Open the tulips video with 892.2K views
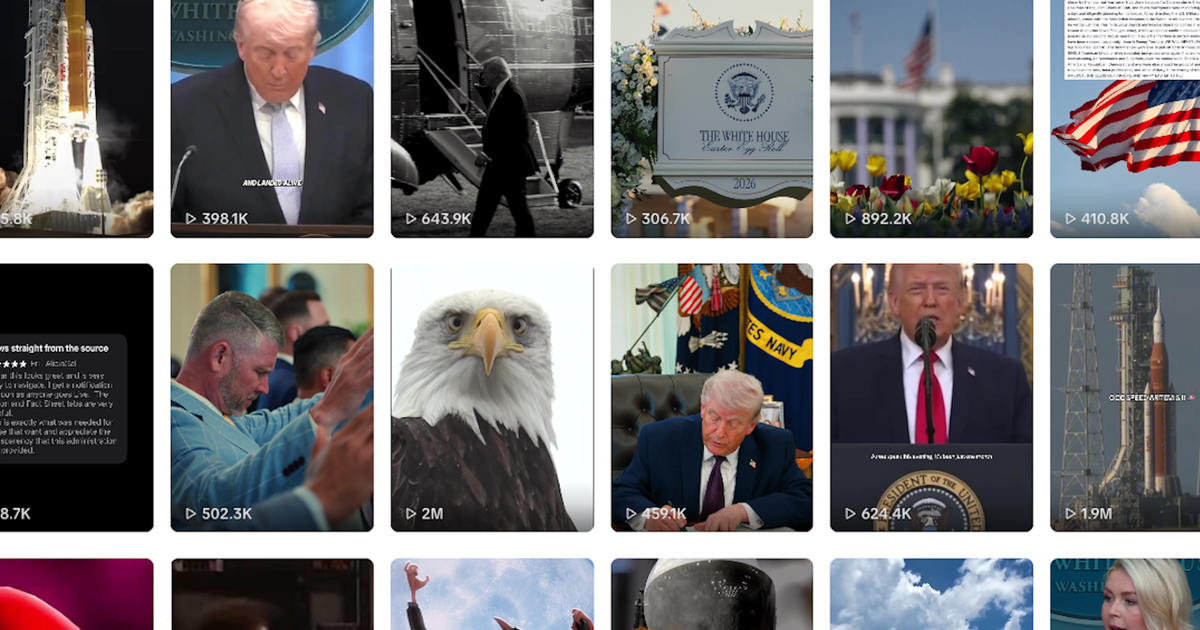This screenshot has width=1200, height=630. coord(931,118)
